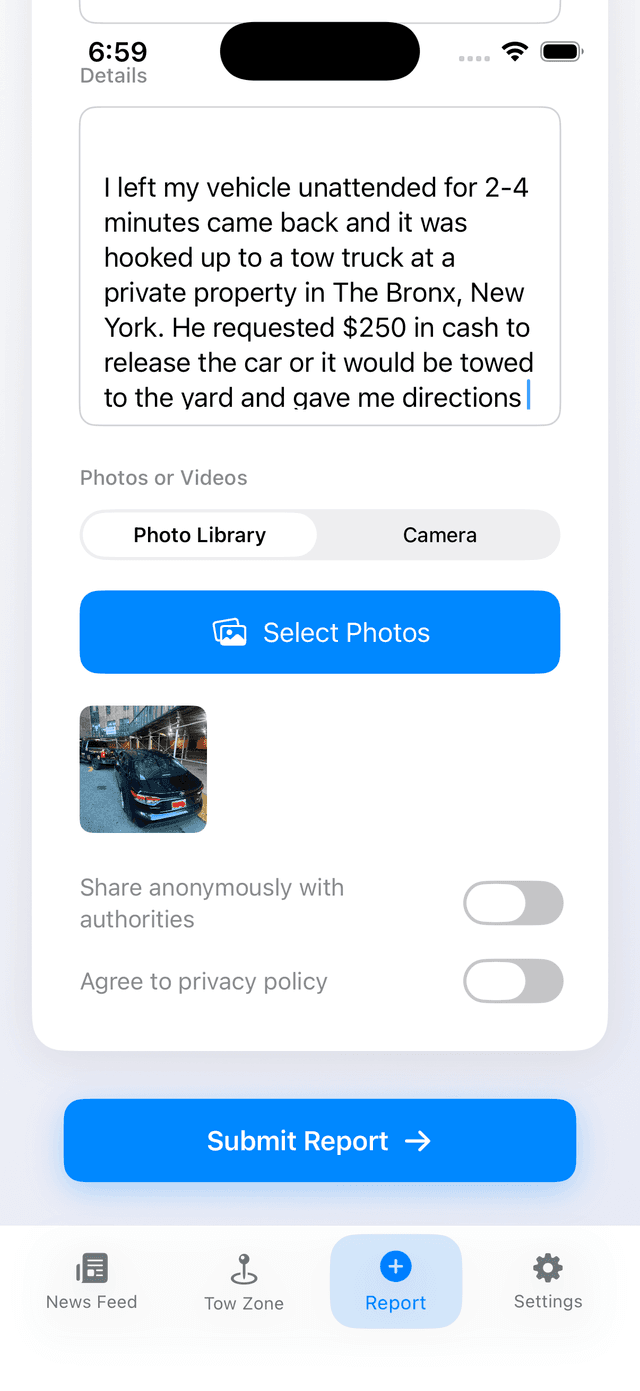Open the attached car photo thumbnail
The height and width of the screenshot is (1391, 640).
click(143, 769)
